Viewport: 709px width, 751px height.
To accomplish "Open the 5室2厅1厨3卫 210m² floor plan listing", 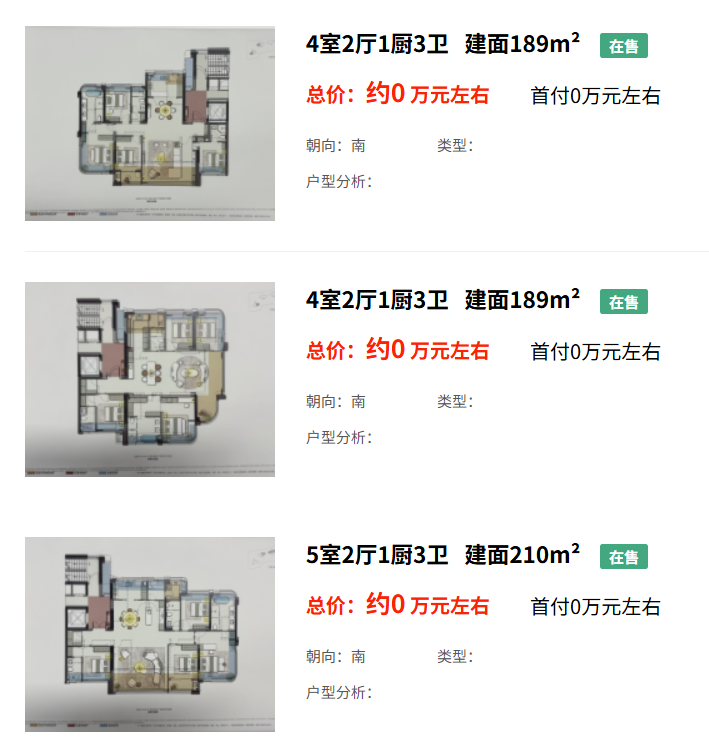I will click(x=442, y=555).
